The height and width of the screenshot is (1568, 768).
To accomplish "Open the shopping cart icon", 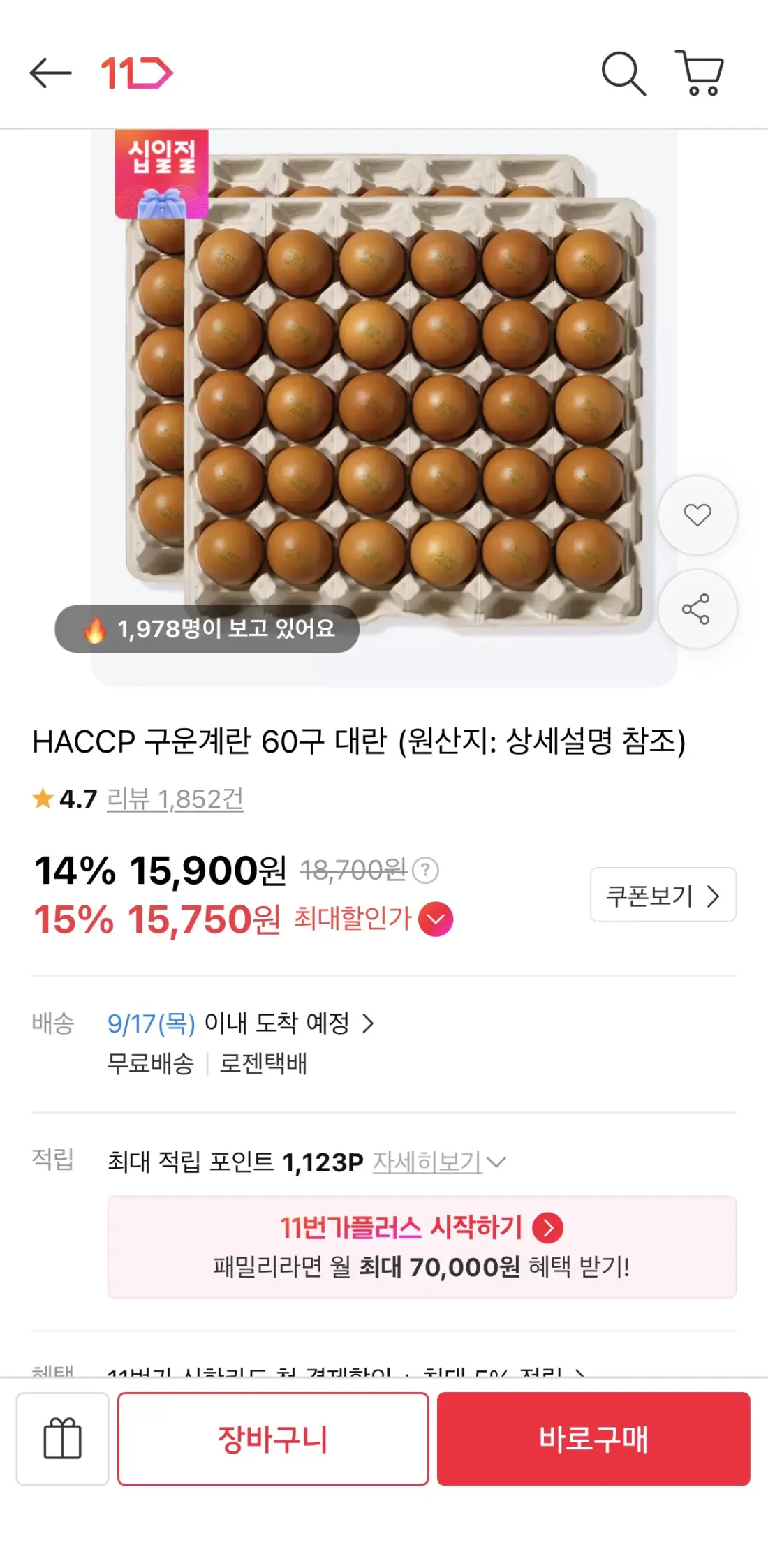I will (x=699, y=73).
